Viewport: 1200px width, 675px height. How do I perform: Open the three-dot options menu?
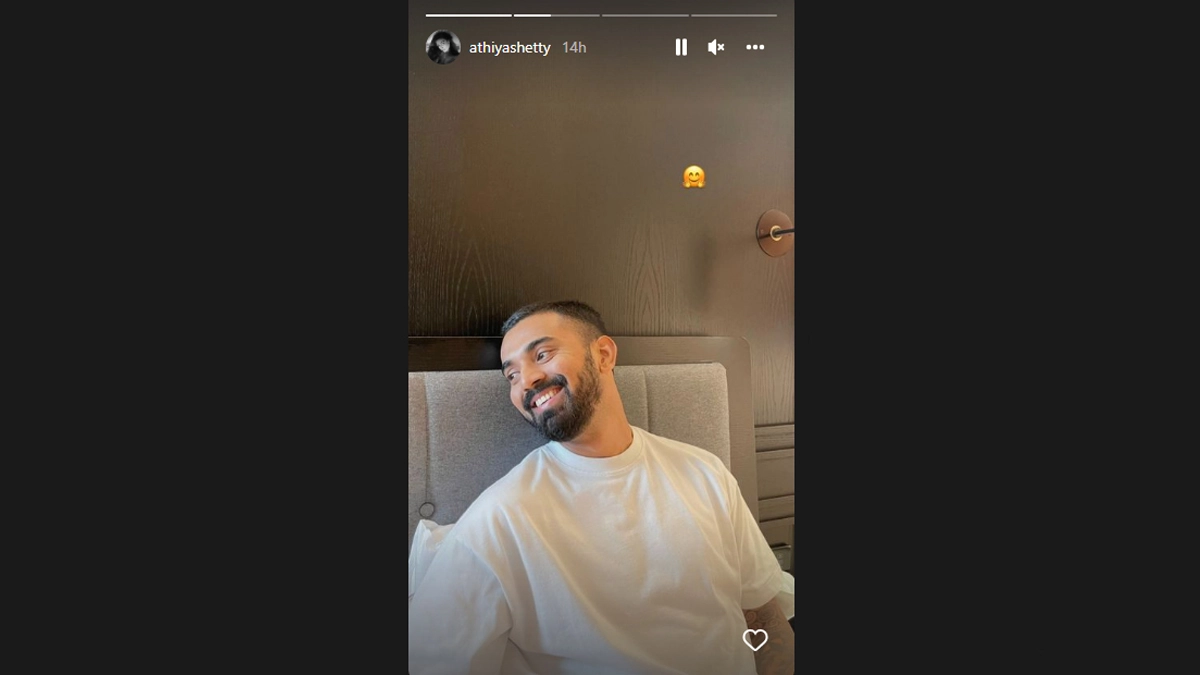755,47
